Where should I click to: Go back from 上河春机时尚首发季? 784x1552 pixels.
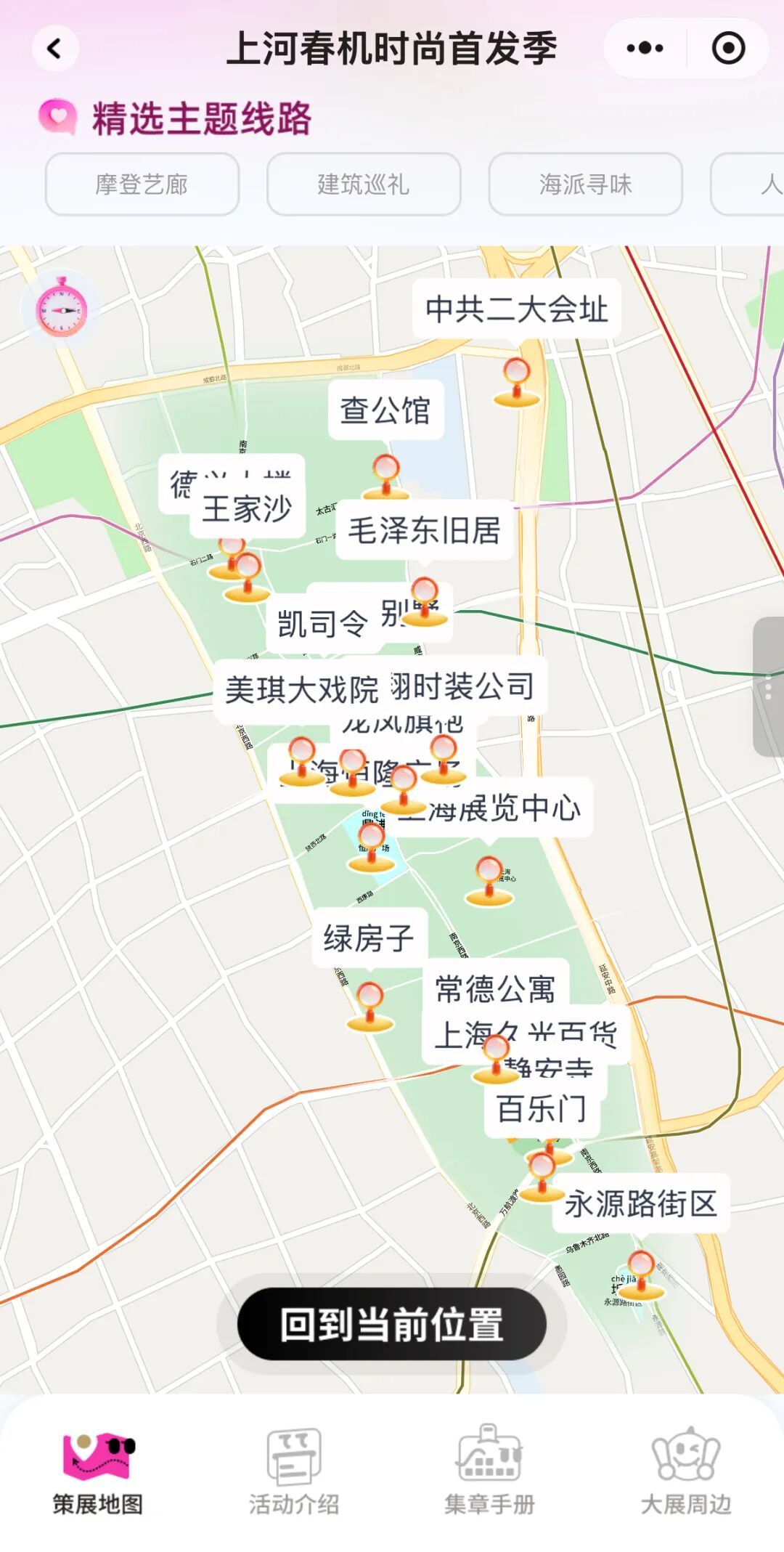[54, 49]
